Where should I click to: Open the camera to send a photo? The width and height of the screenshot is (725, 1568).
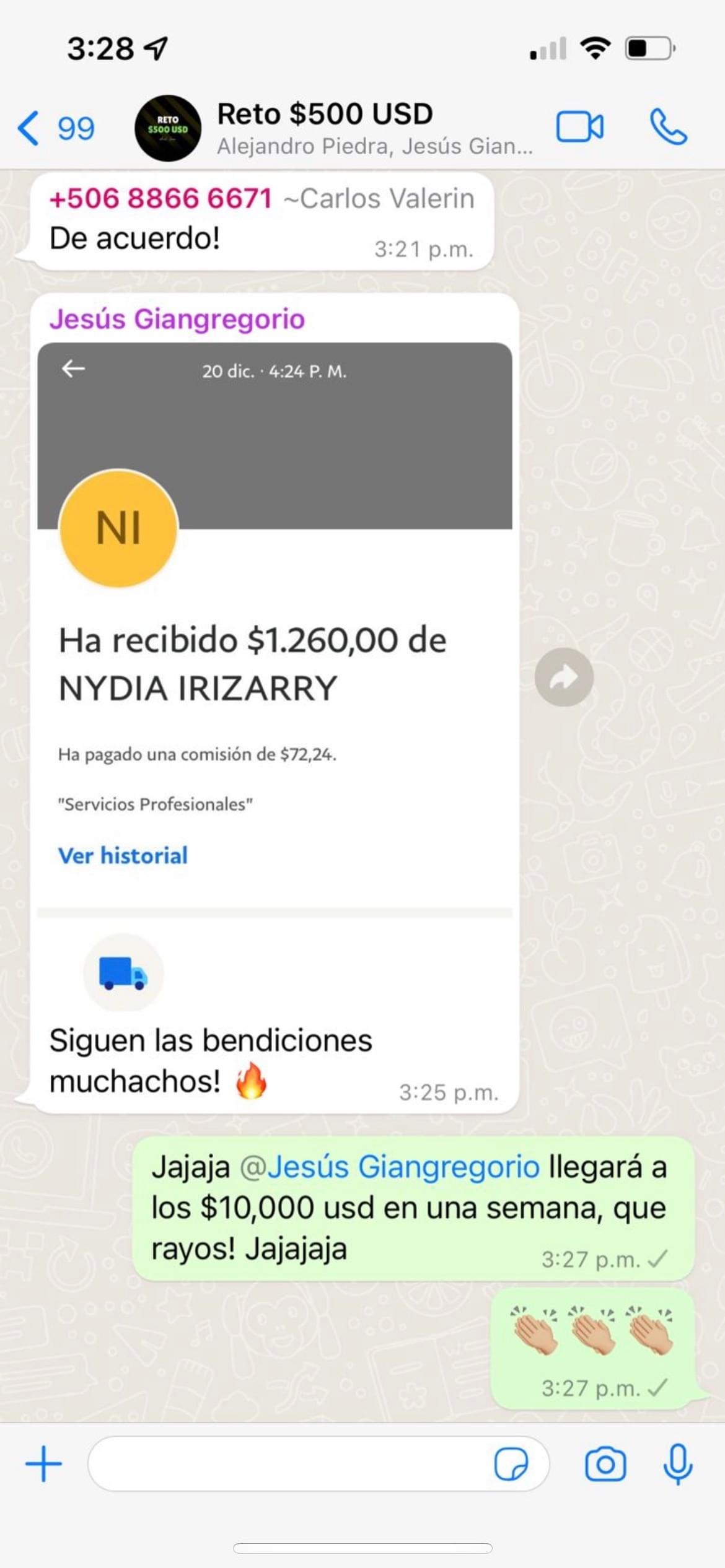tap(605, 1464)
